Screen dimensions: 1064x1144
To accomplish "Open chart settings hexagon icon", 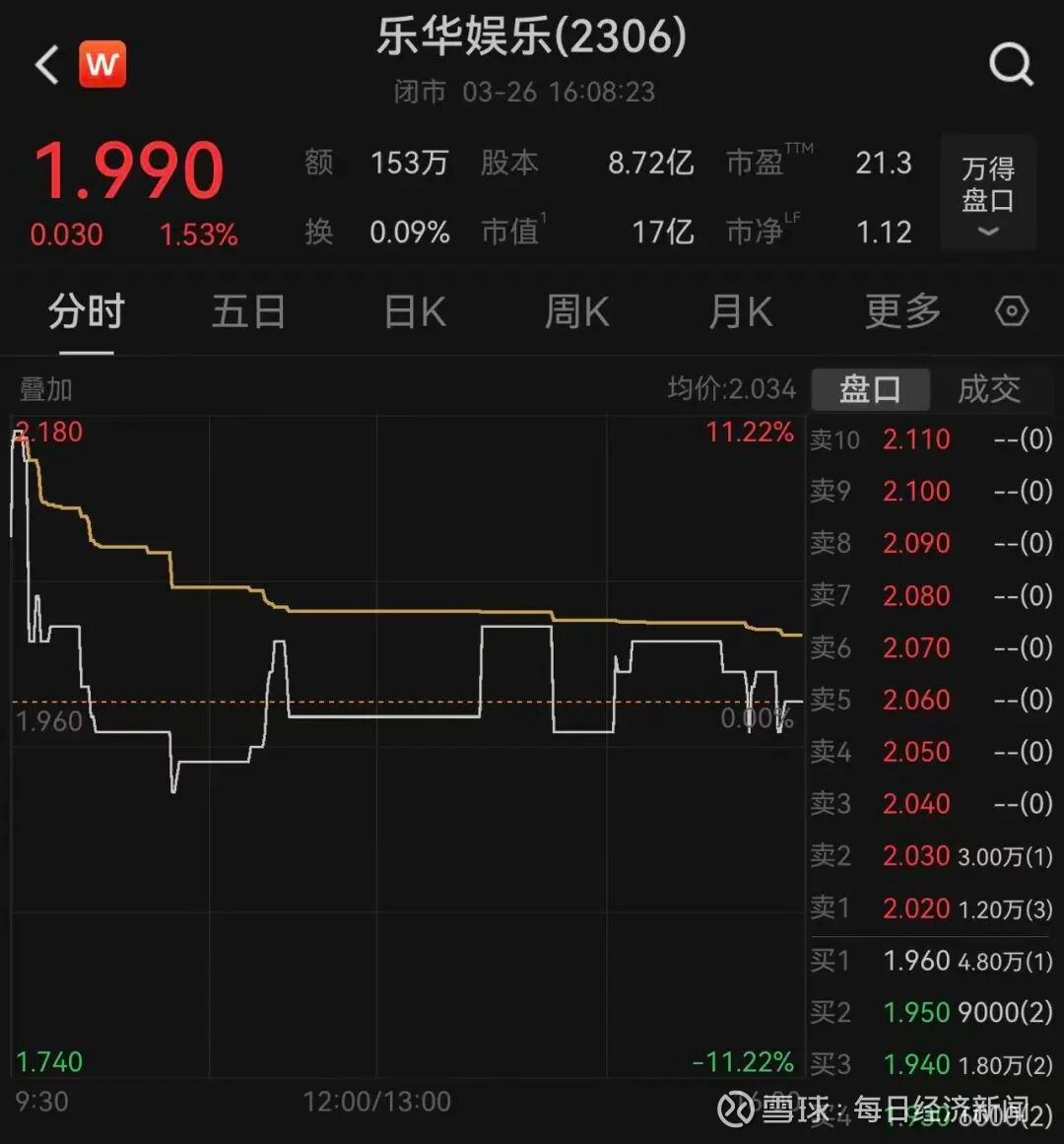I will coord(1012,312).
